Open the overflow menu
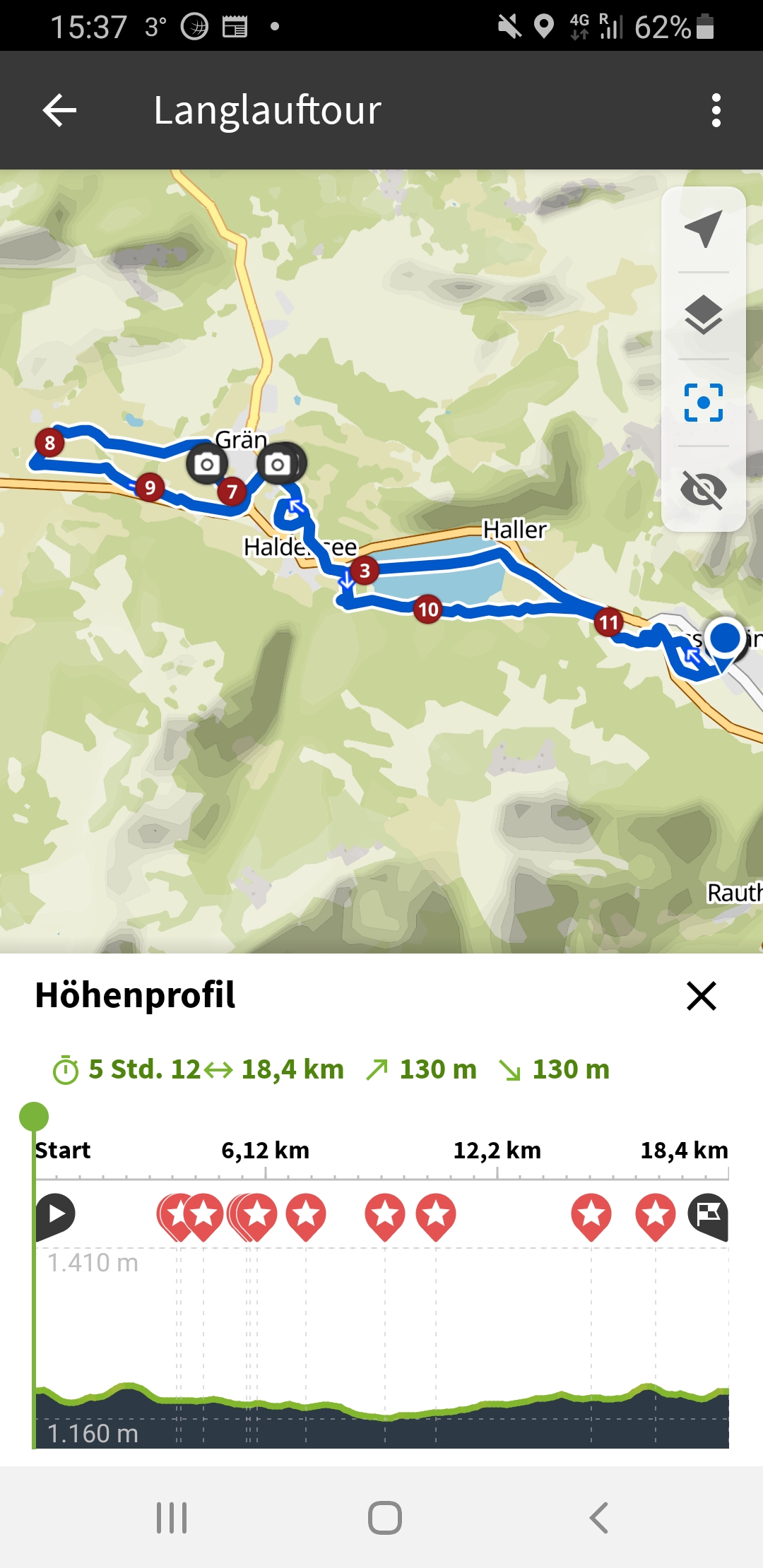The image size is (763, 1568). 716,110
